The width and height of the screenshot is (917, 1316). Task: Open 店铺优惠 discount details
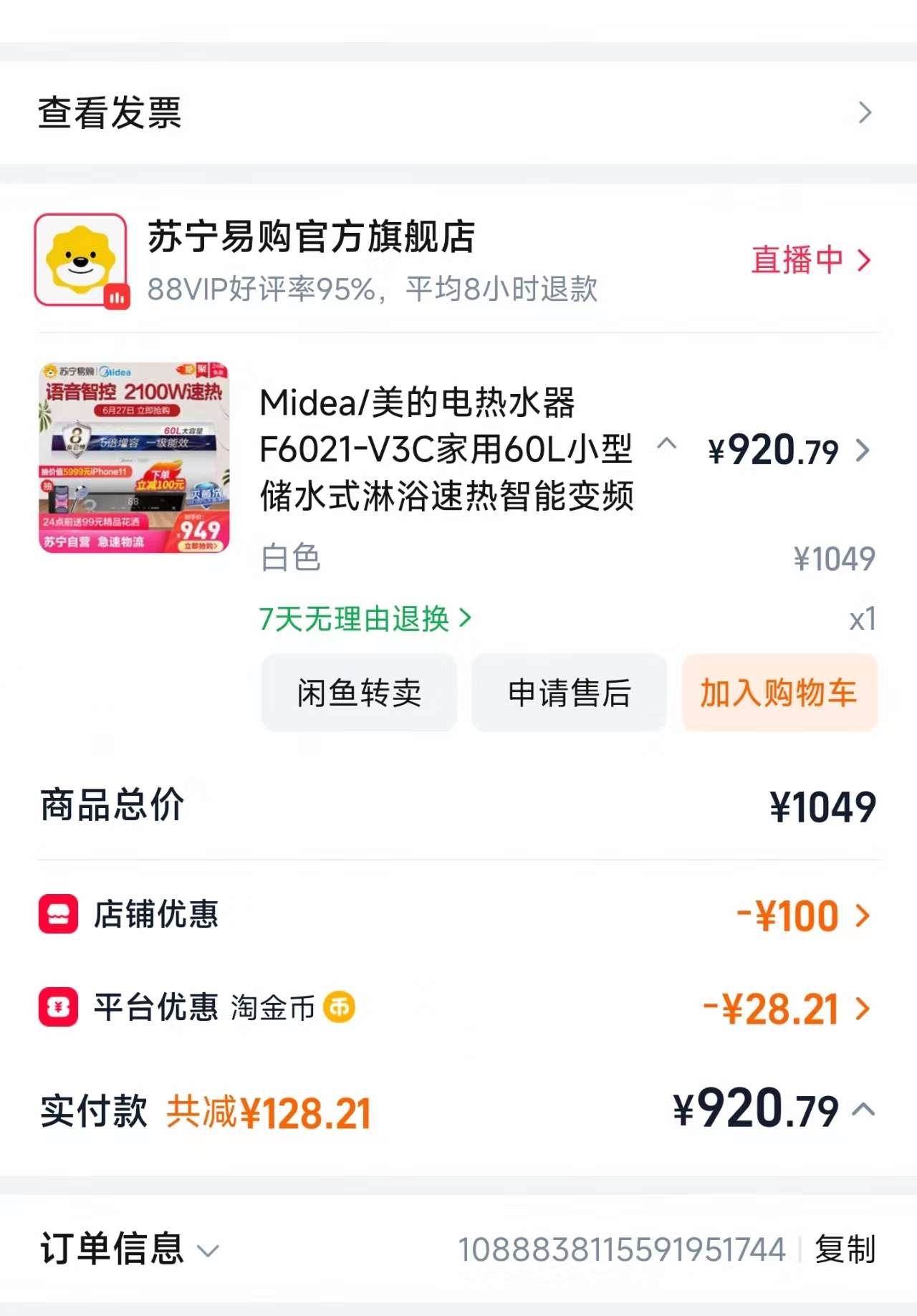click(804, 916)
